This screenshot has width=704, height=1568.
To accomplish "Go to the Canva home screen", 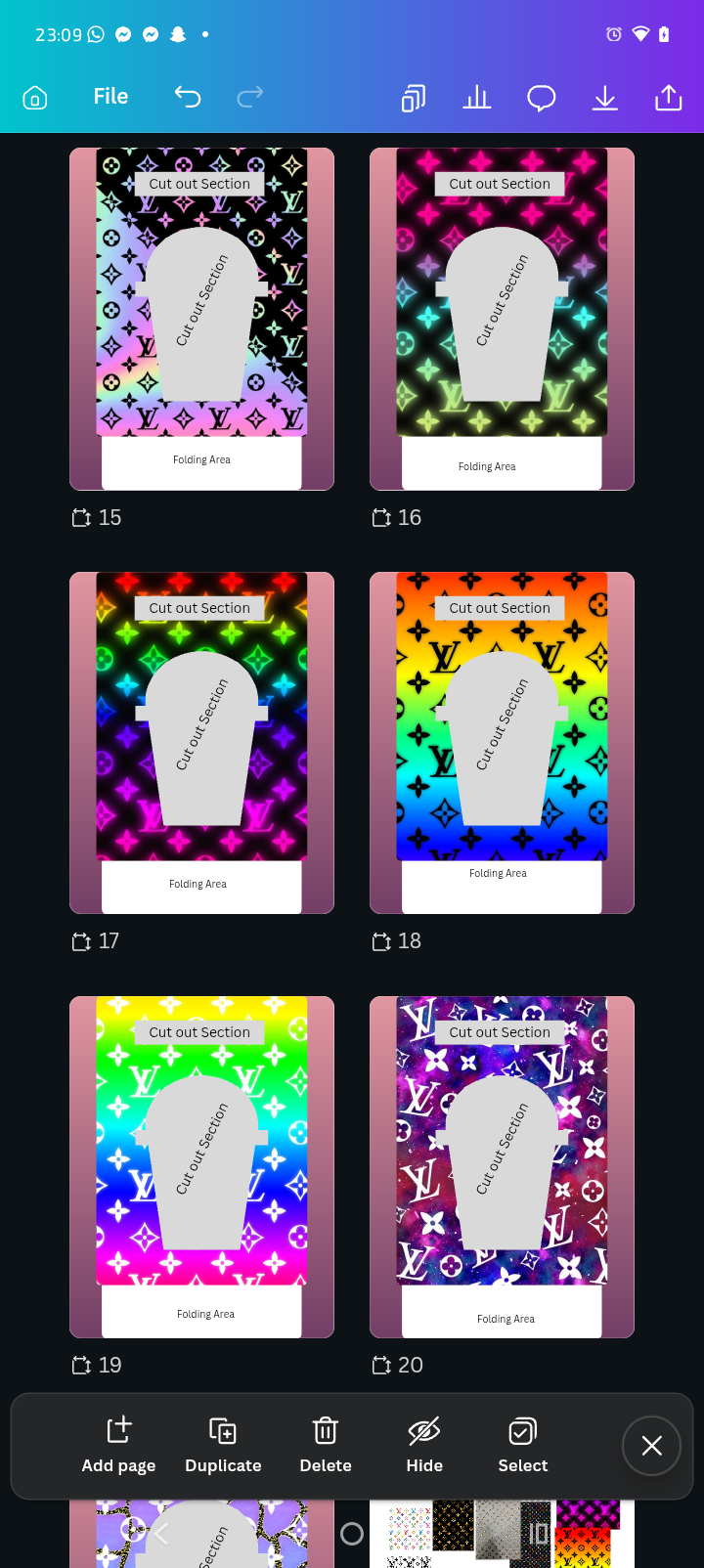I will coord(35,97).
